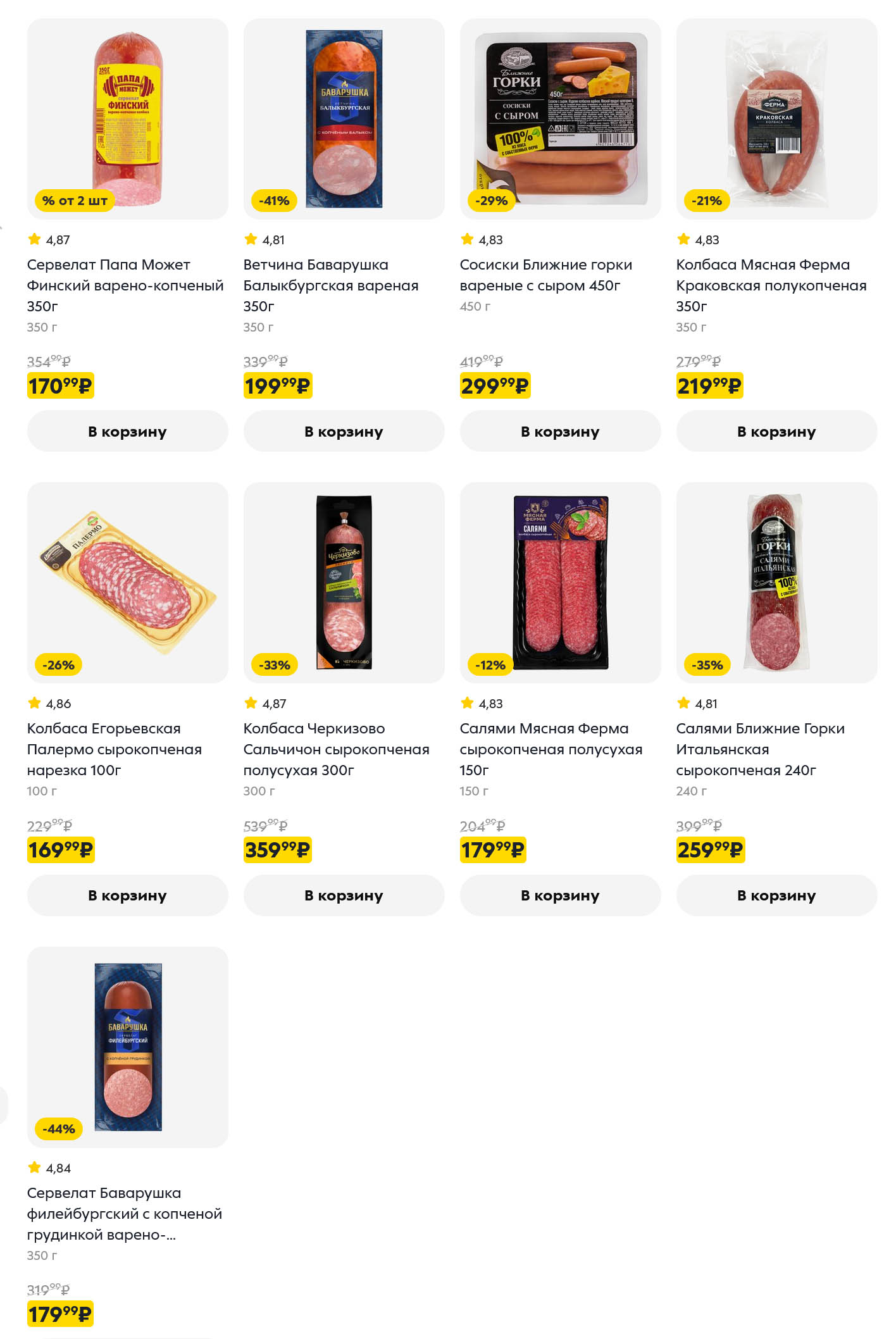The width and height of the screenshot is (896, 1339).
Task: Add Колбаса Егорьевская Палермо to cart
Action: (127, 895)
